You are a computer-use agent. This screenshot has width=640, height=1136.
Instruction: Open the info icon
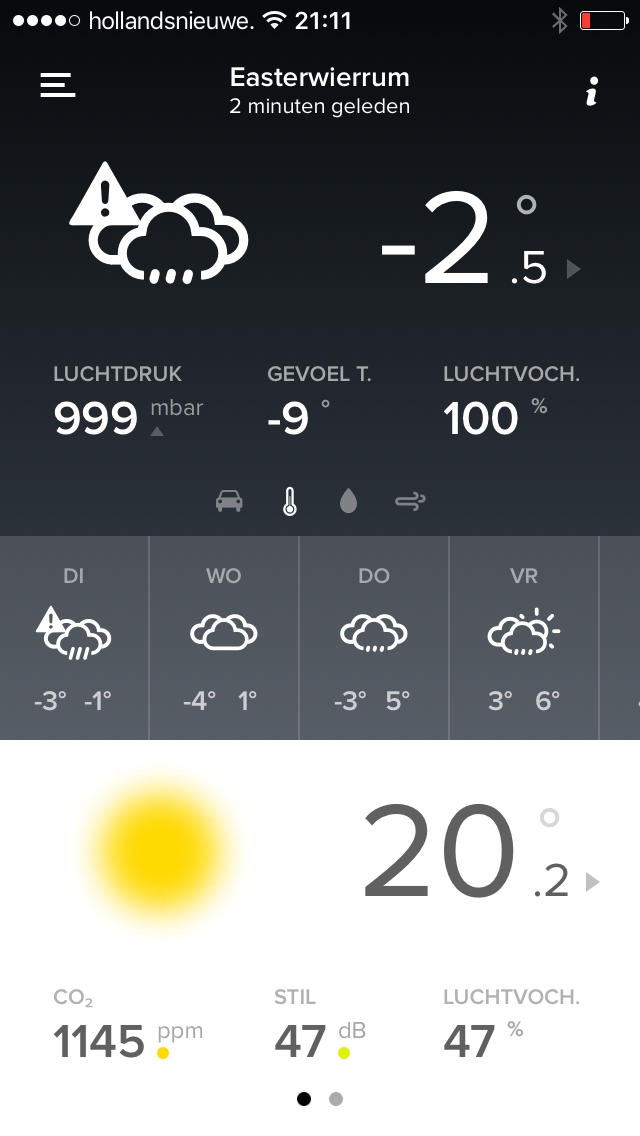[591, 94]
